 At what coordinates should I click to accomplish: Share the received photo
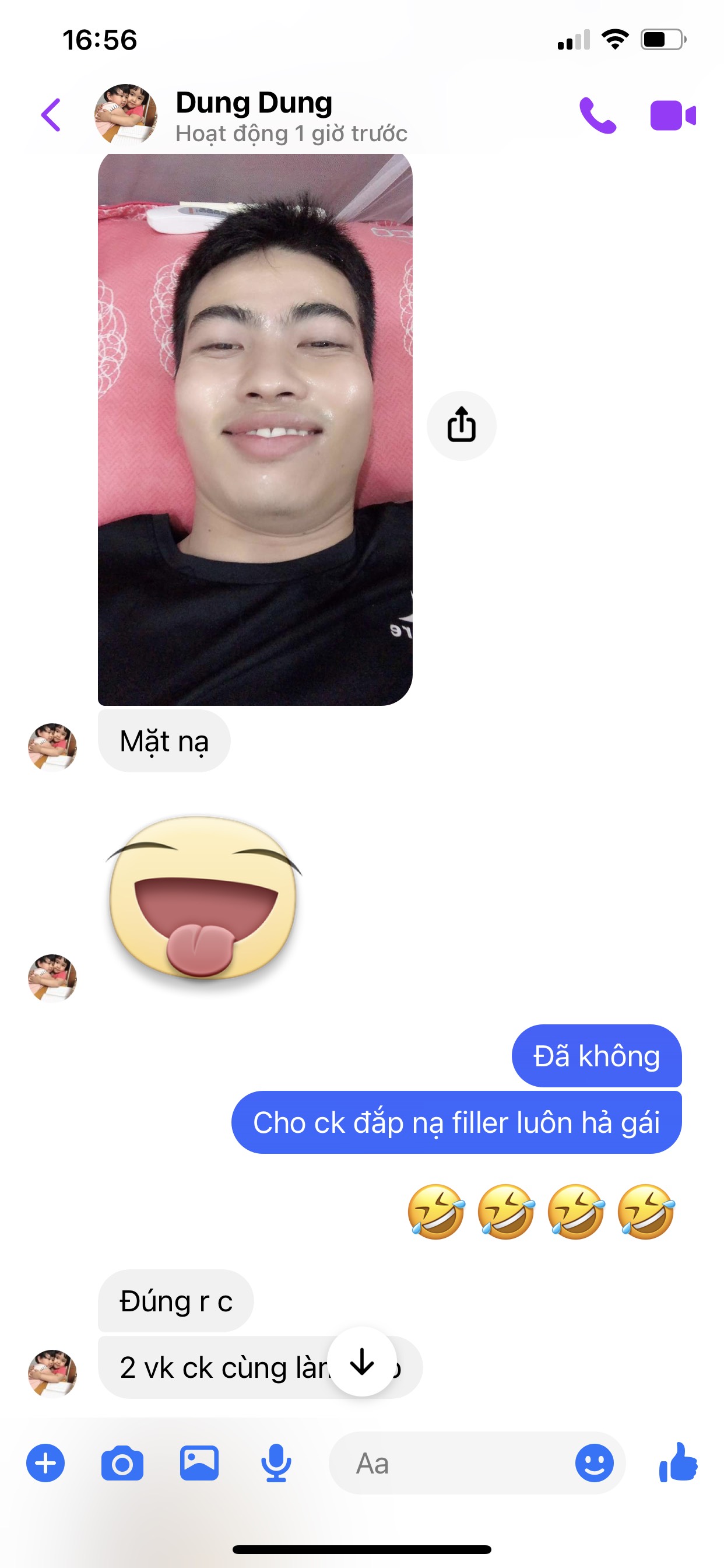coord(461,425)
